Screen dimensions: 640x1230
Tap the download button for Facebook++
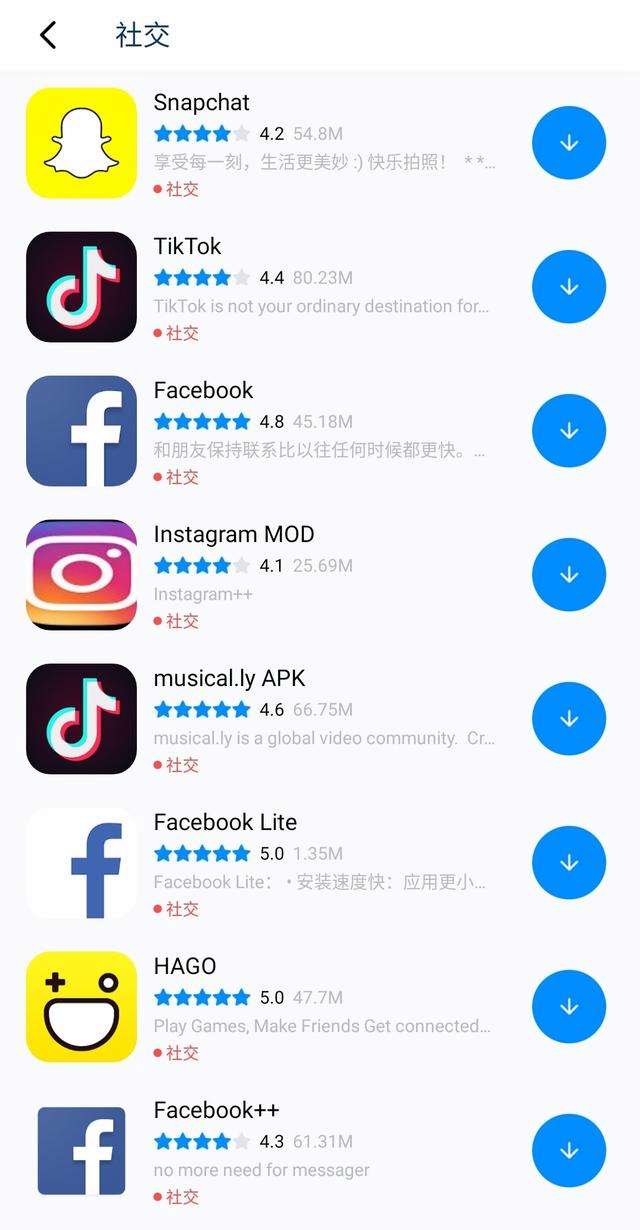click(569, 1151)
